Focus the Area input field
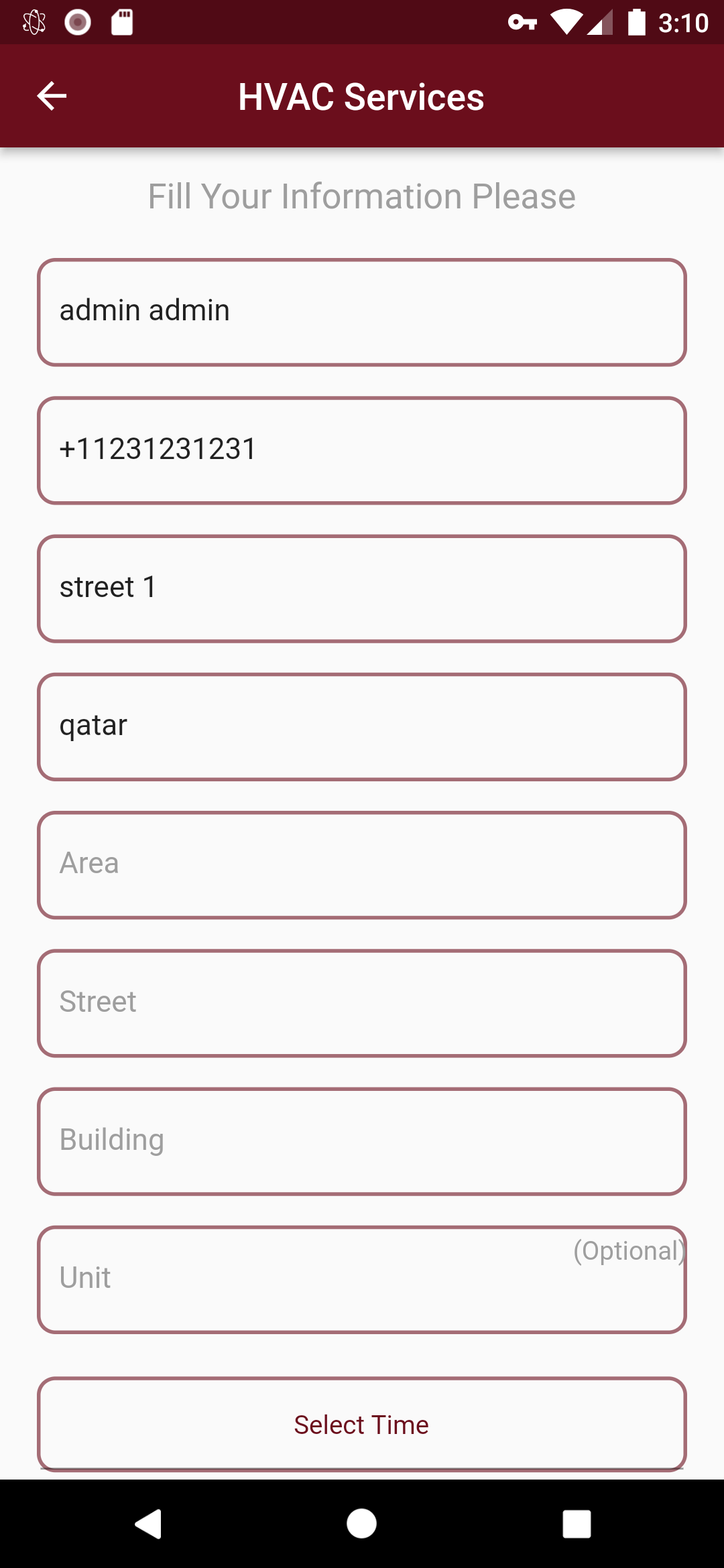The width and height of the screenshot is (724, 1568). [362, 865]
